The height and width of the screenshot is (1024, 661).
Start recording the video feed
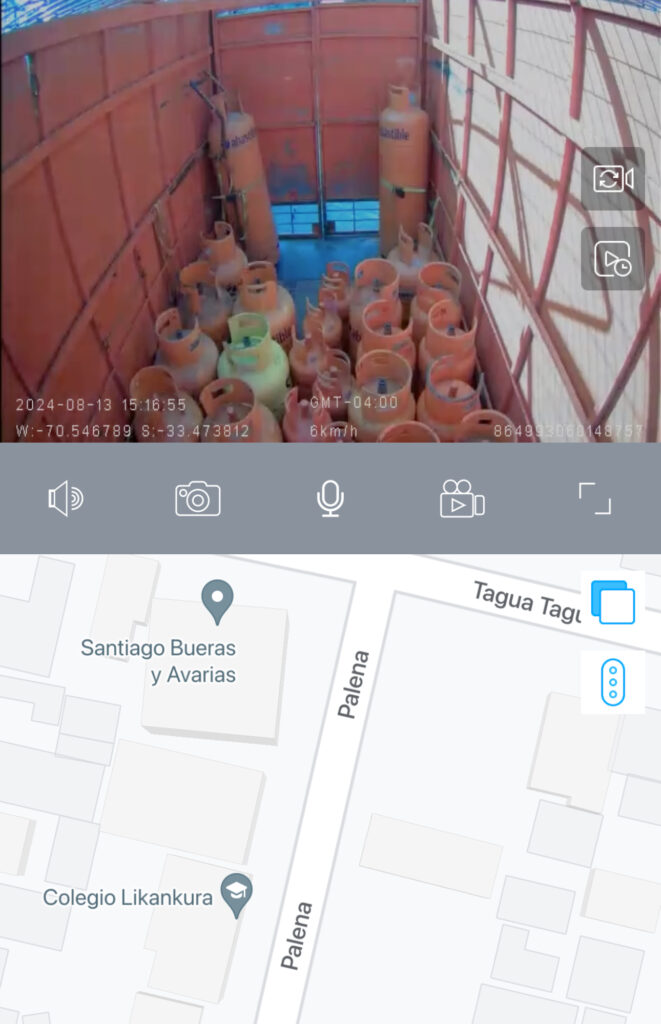click(x=462, y=498)
